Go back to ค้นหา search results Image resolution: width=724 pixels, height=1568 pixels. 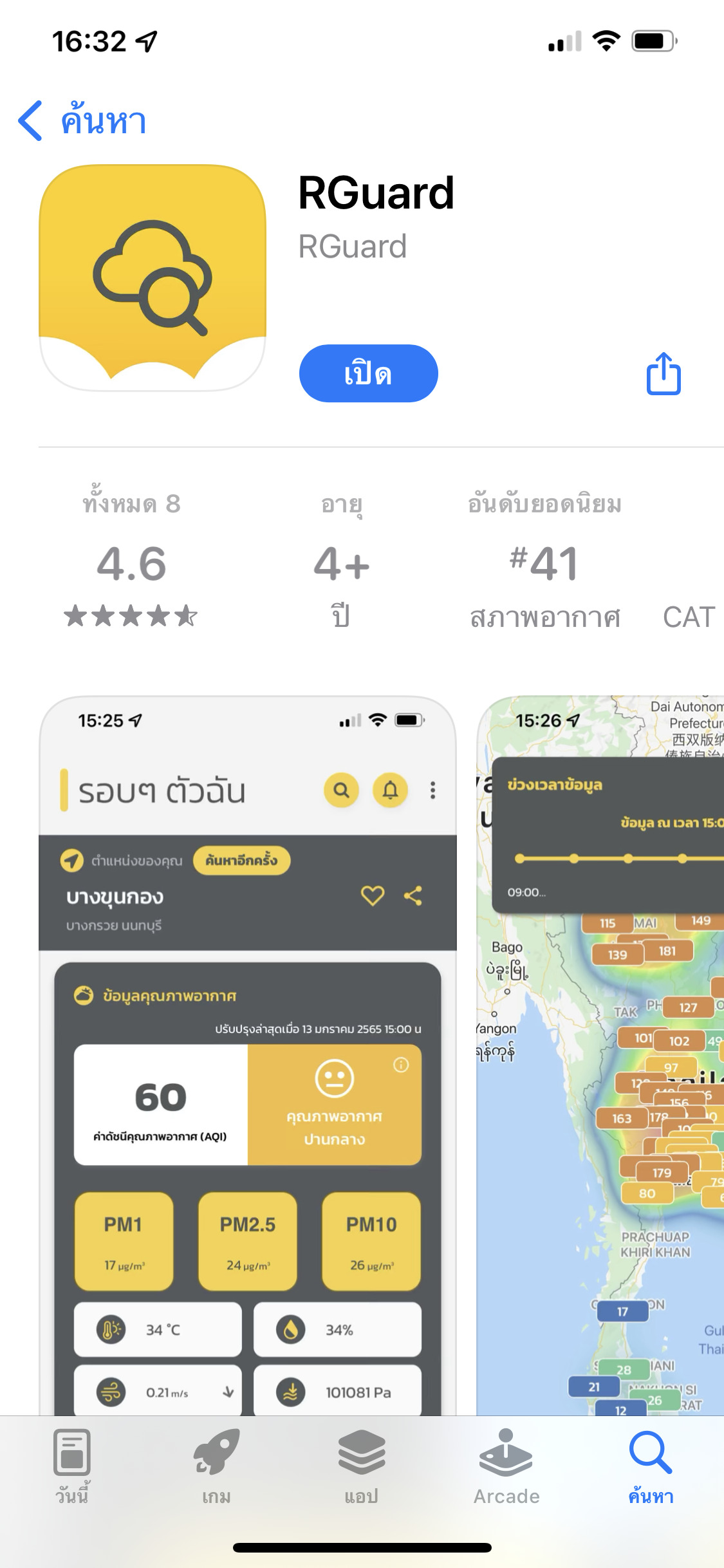[82, 120]
